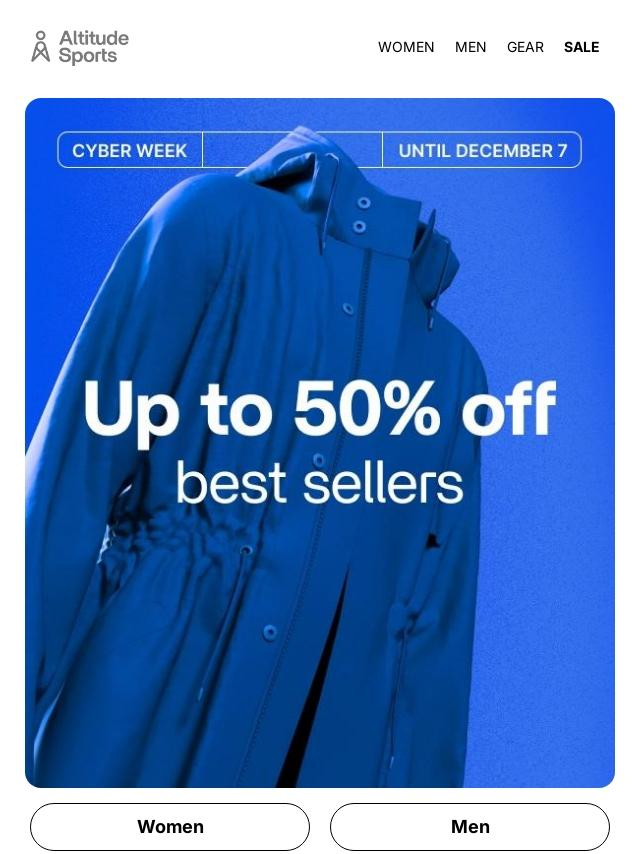Shop best sellers for Men button

(470, 827)
